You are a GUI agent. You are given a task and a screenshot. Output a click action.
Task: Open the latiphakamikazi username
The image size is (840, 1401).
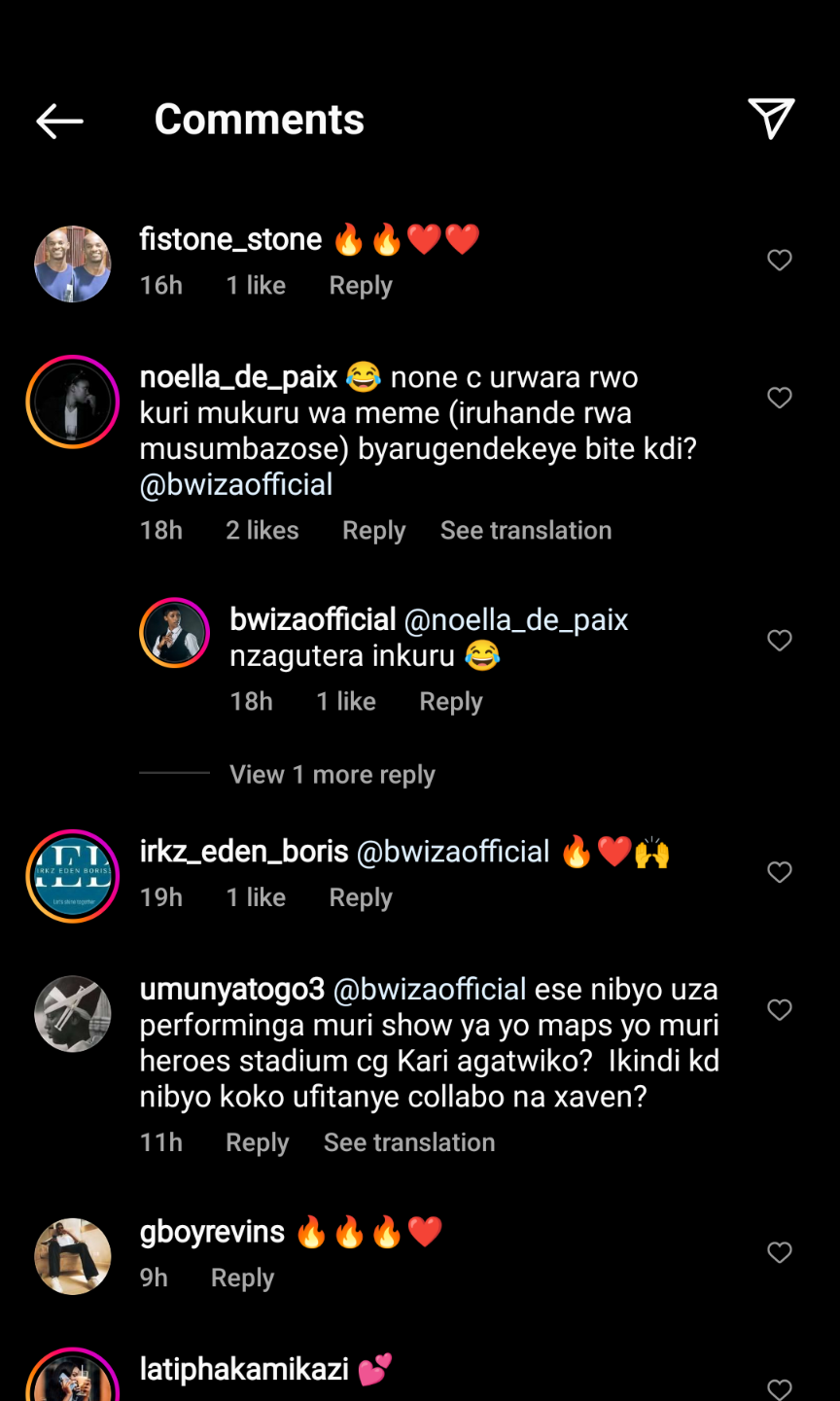click(244, 1370)
